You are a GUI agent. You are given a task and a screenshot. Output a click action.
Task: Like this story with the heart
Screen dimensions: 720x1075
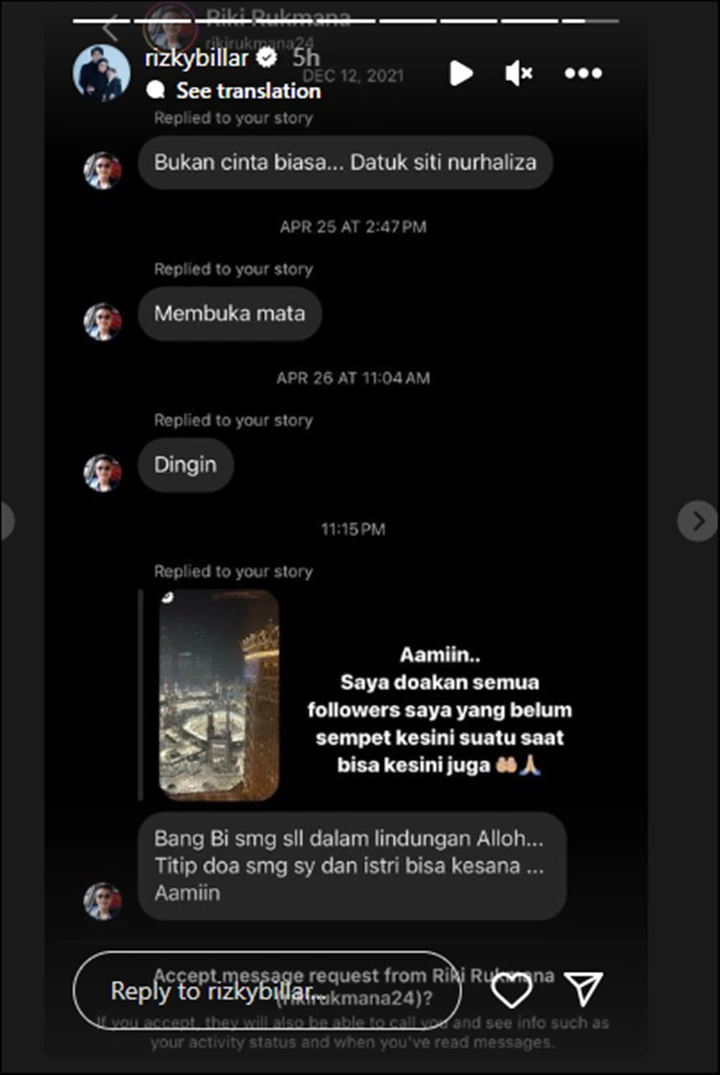coord(512,991)
